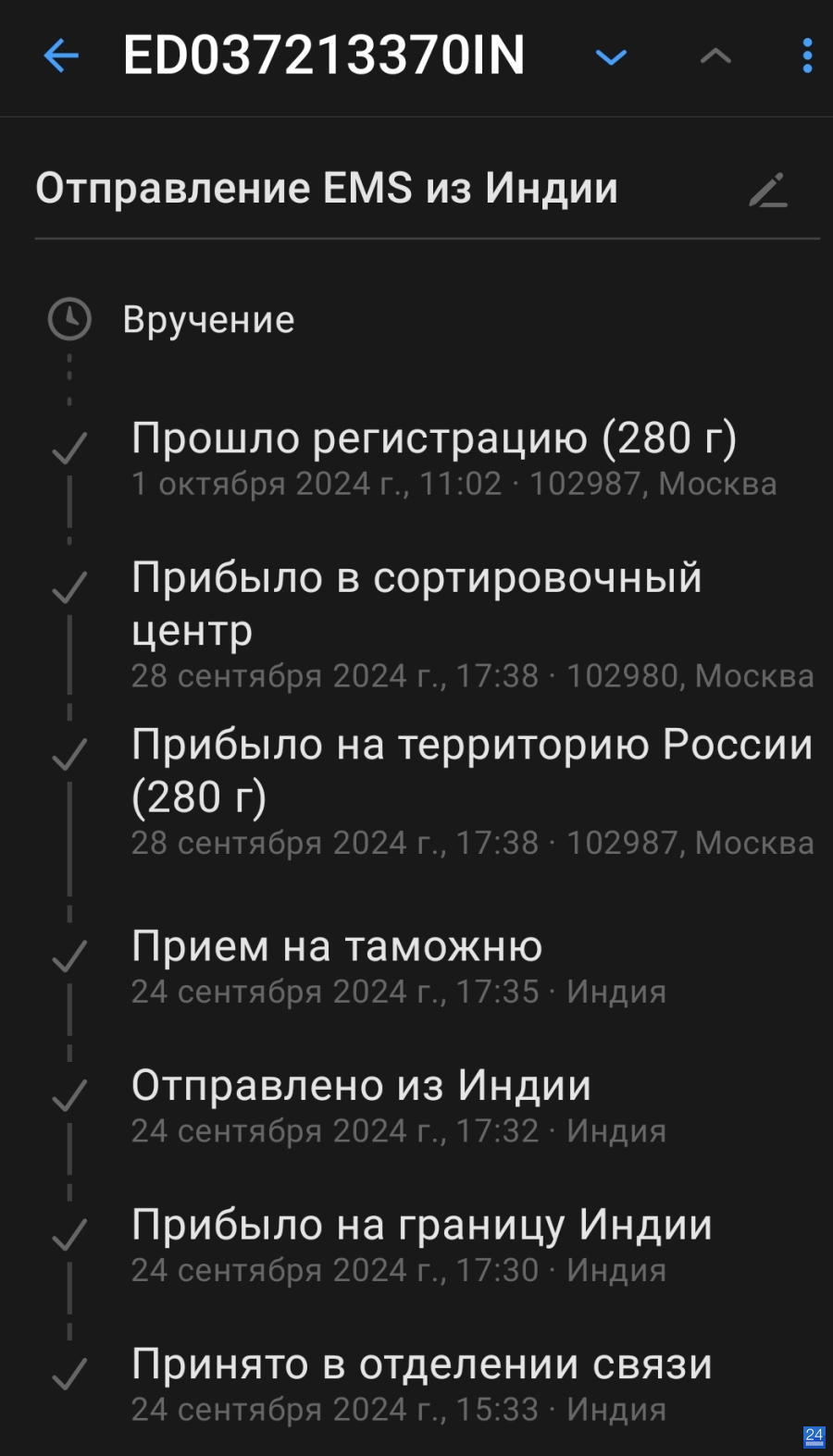Go back using the arrow icon

tap(61, 56)
